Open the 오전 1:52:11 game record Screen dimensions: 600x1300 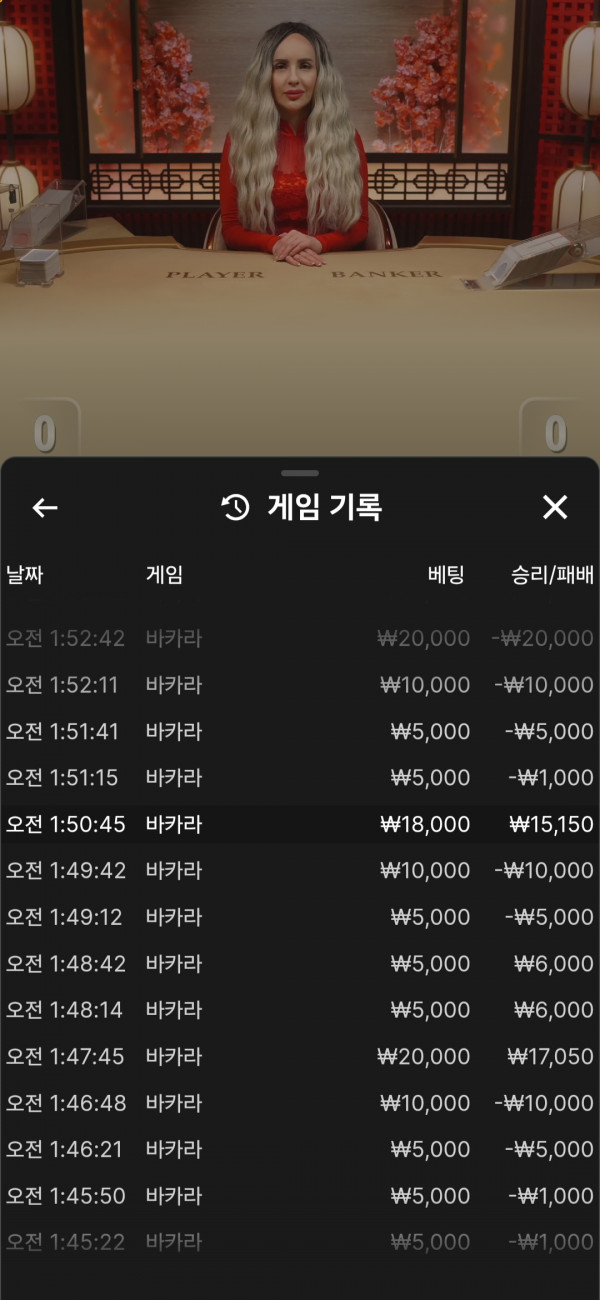[x=300, y=685]
